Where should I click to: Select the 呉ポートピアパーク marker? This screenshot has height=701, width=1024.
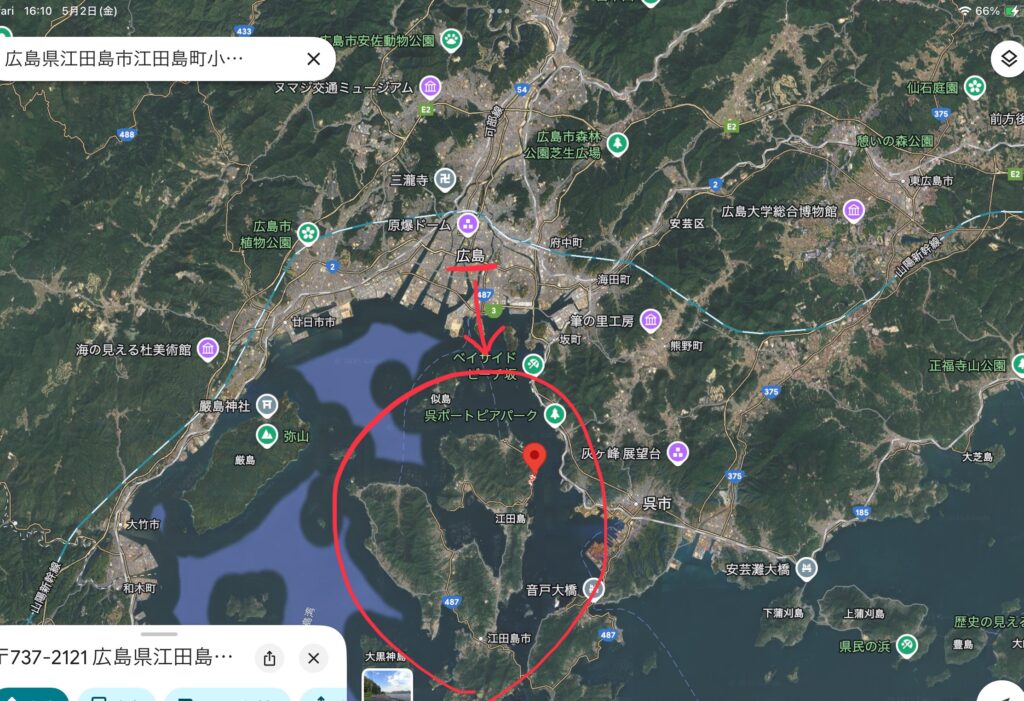coord(558,415)
